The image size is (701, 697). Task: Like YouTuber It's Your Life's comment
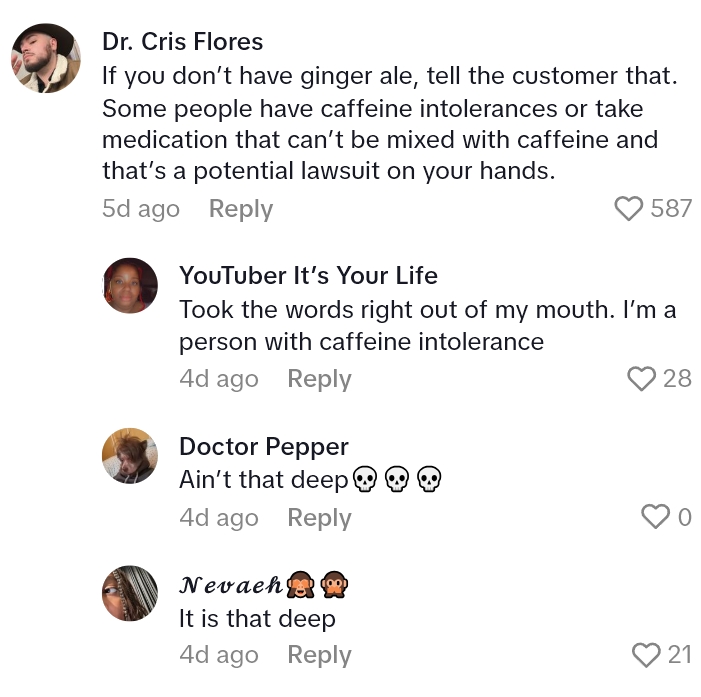tap(641, 379)
